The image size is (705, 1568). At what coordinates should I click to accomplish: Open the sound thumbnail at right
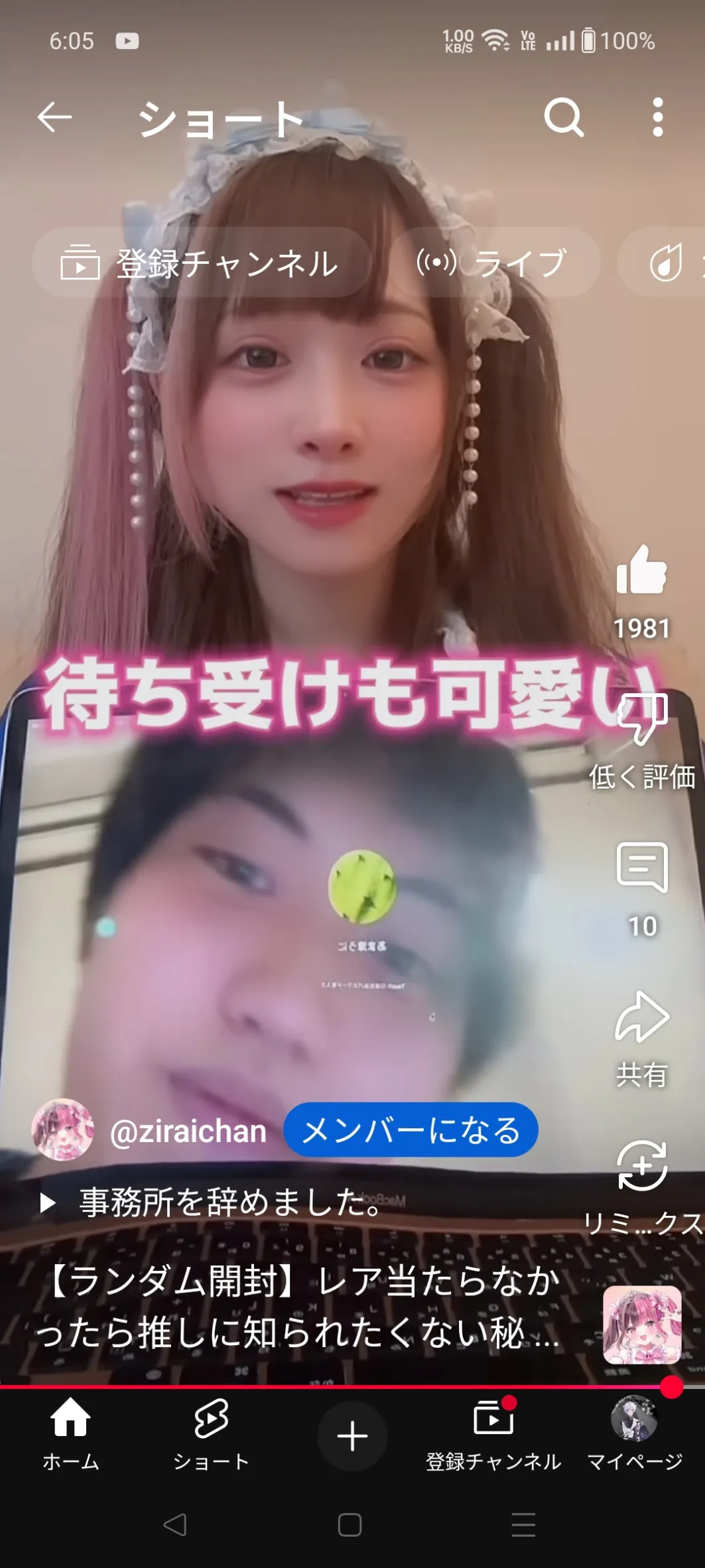(642, 1325)
